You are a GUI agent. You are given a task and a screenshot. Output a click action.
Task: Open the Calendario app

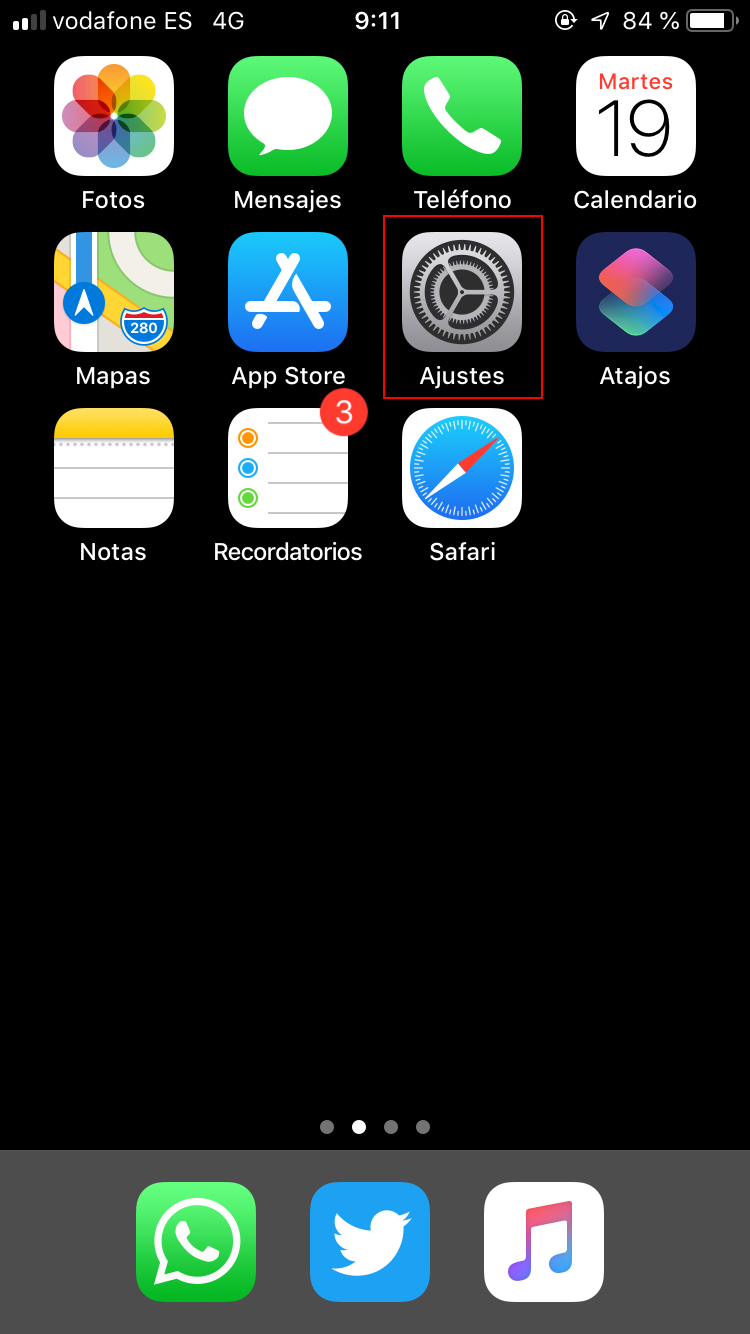pos(636,116)
